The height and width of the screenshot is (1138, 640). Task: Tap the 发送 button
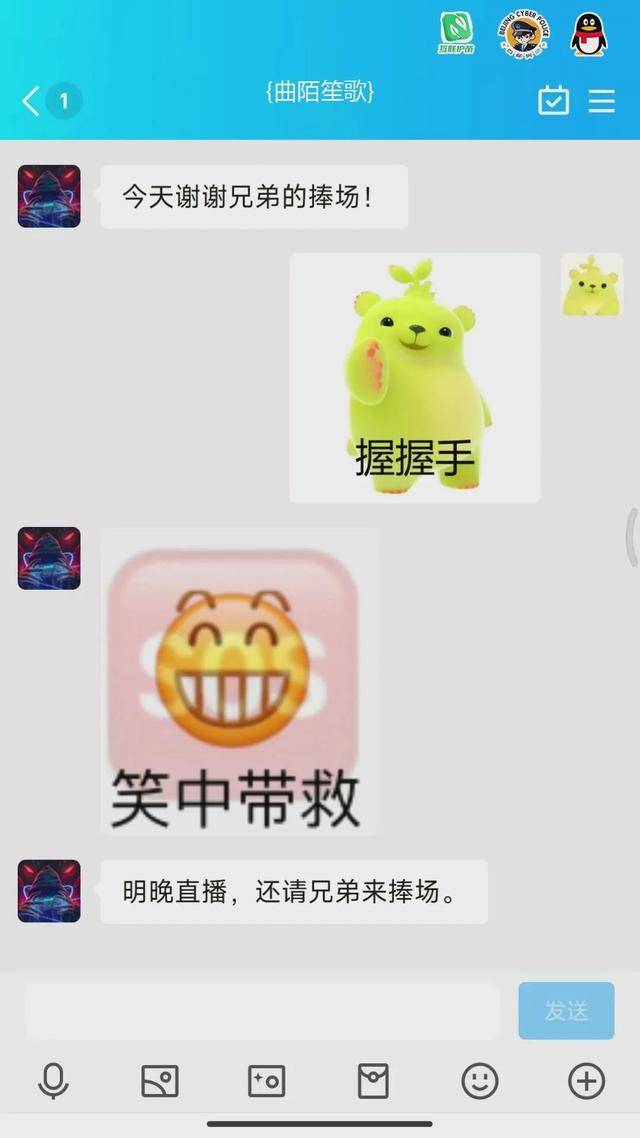click(566, 1010)
